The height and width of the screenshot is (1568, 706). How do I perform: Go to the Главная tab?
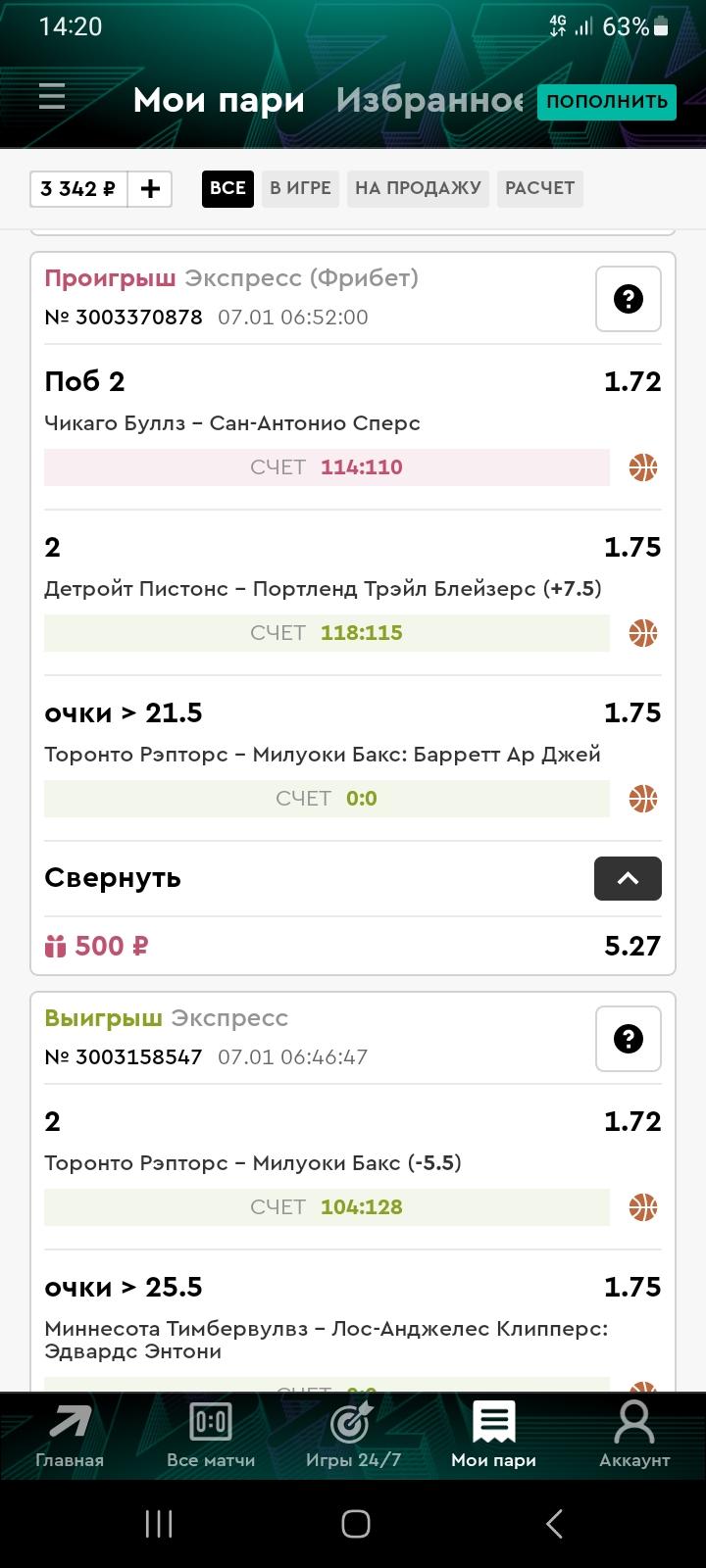coord(70,1437)
